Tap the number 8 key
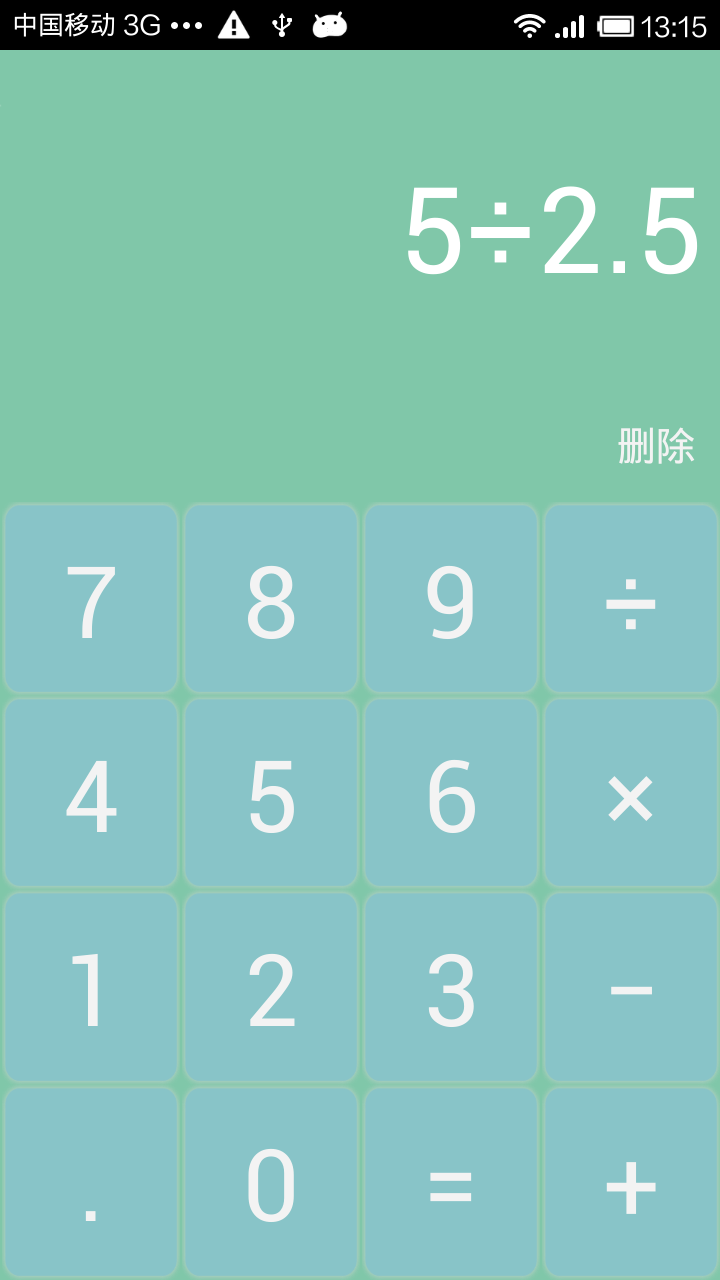Viewport: 720px width, 1280px height. pos(271,600)
